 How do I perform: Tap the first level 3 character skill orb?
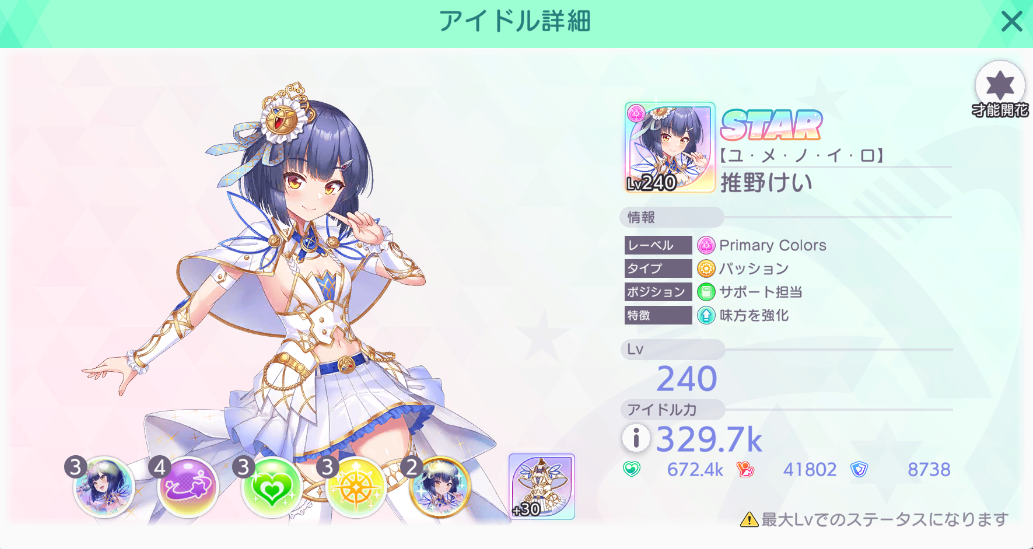[x=104, y=487]
